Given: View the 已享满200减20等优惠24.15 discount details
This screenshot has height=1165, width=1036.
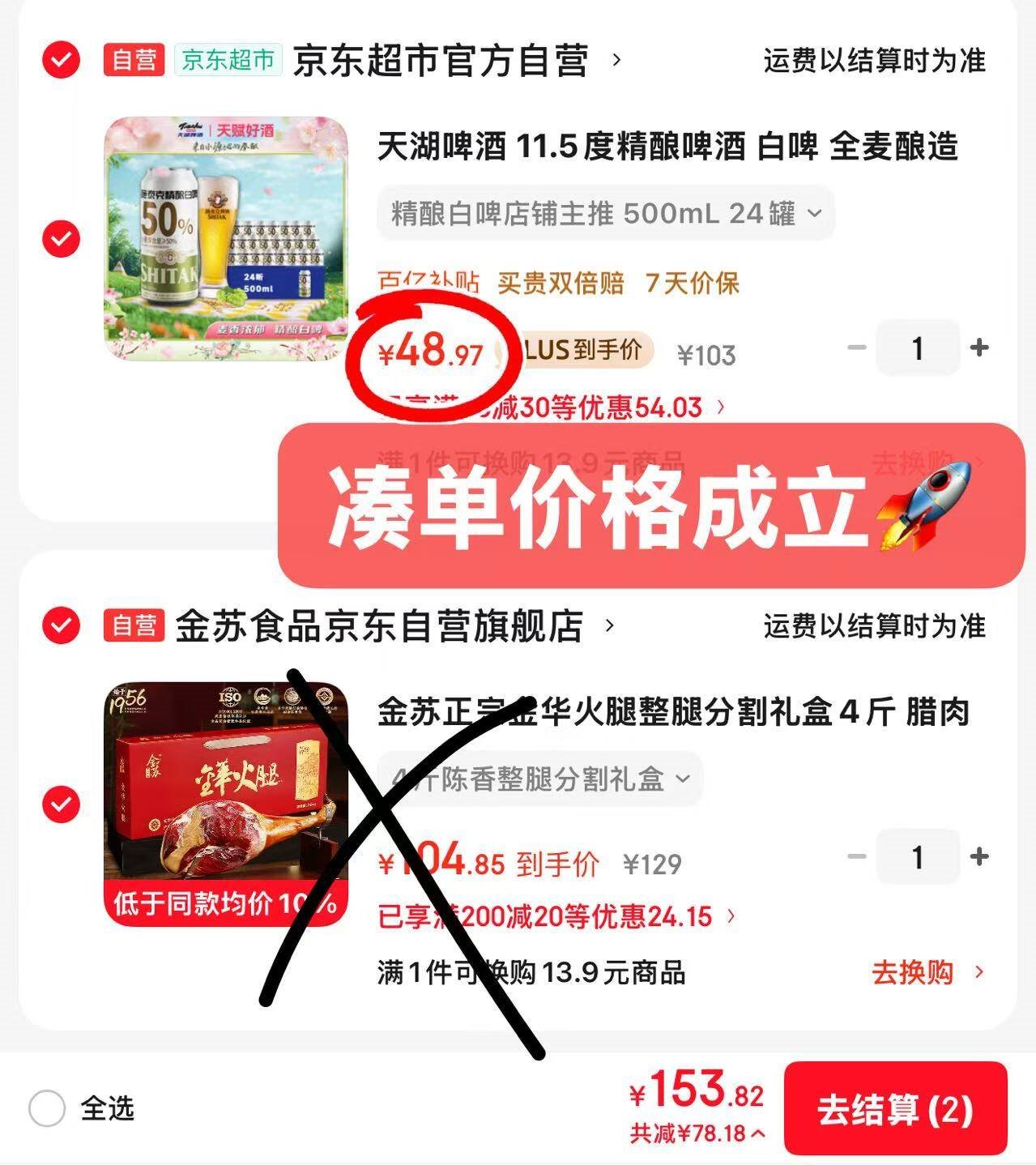Looking at the screenshot, I should 557,916.
